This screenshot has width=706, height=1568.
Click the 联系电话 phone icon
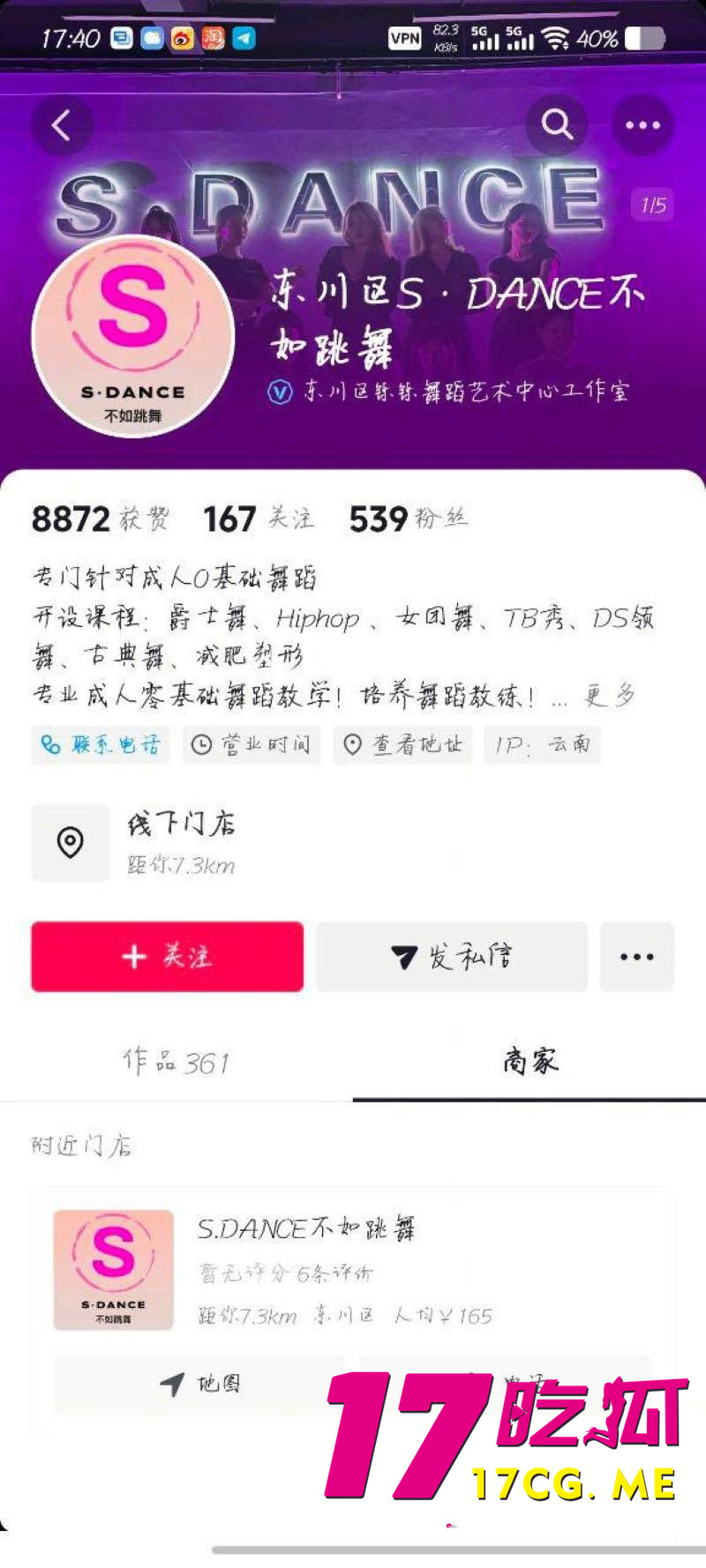coord(49,745)
